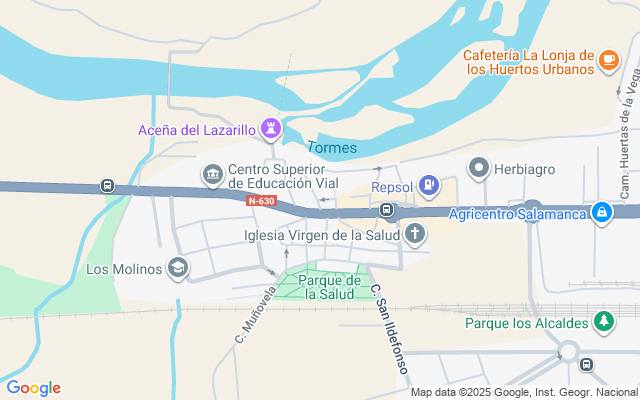Tap the bus stop icon beside Repsol
This screenshot has height=400, width=640.
tap(386, 209)
